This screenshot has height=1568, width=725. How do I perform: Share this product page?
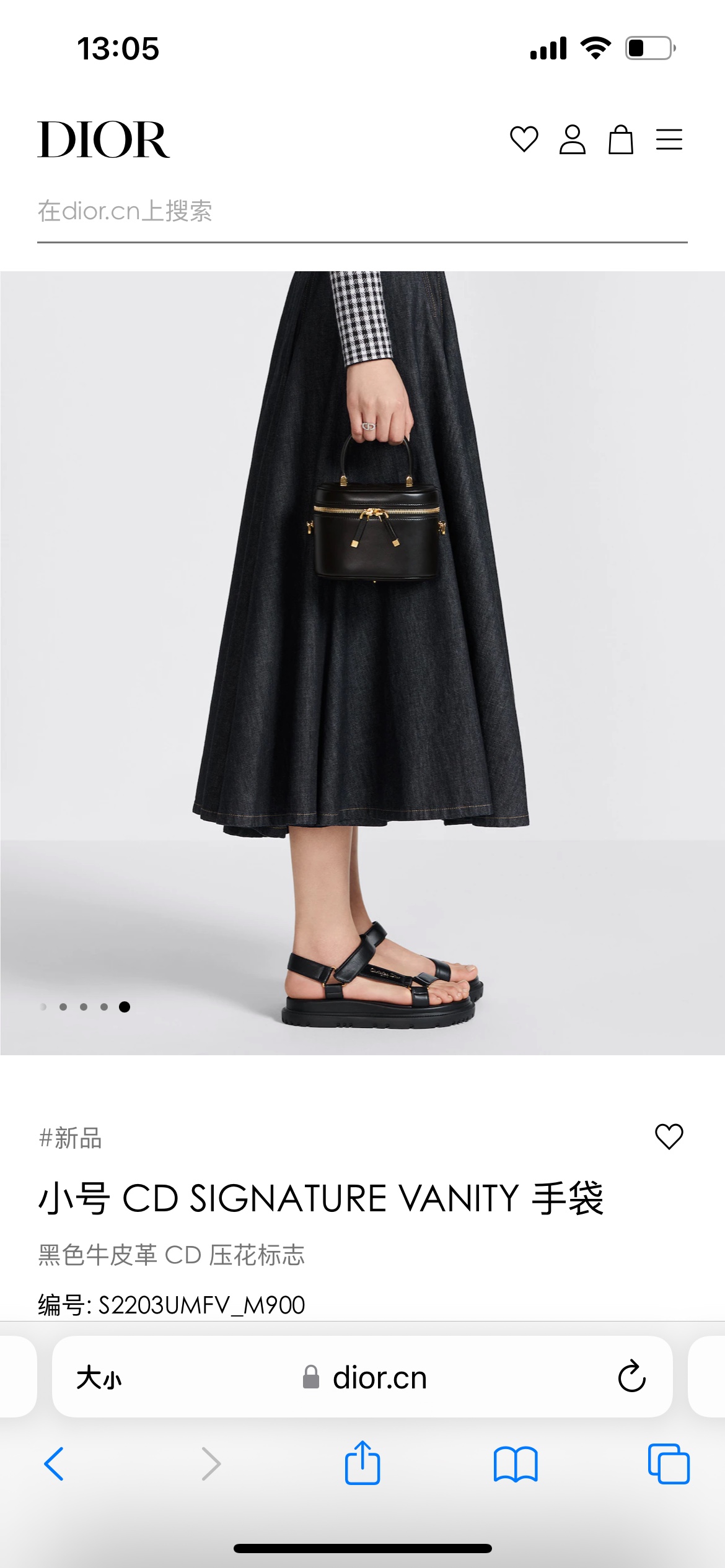coord(362,1463)
